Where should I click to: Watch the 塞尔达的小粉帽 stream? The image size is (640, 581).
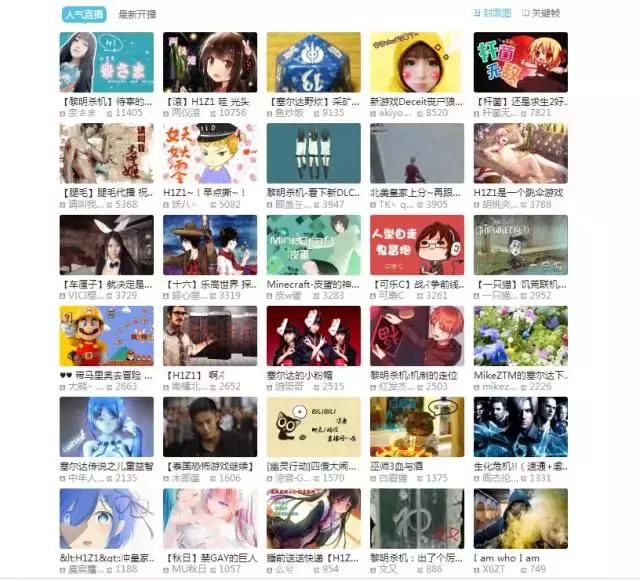point(313,336)
